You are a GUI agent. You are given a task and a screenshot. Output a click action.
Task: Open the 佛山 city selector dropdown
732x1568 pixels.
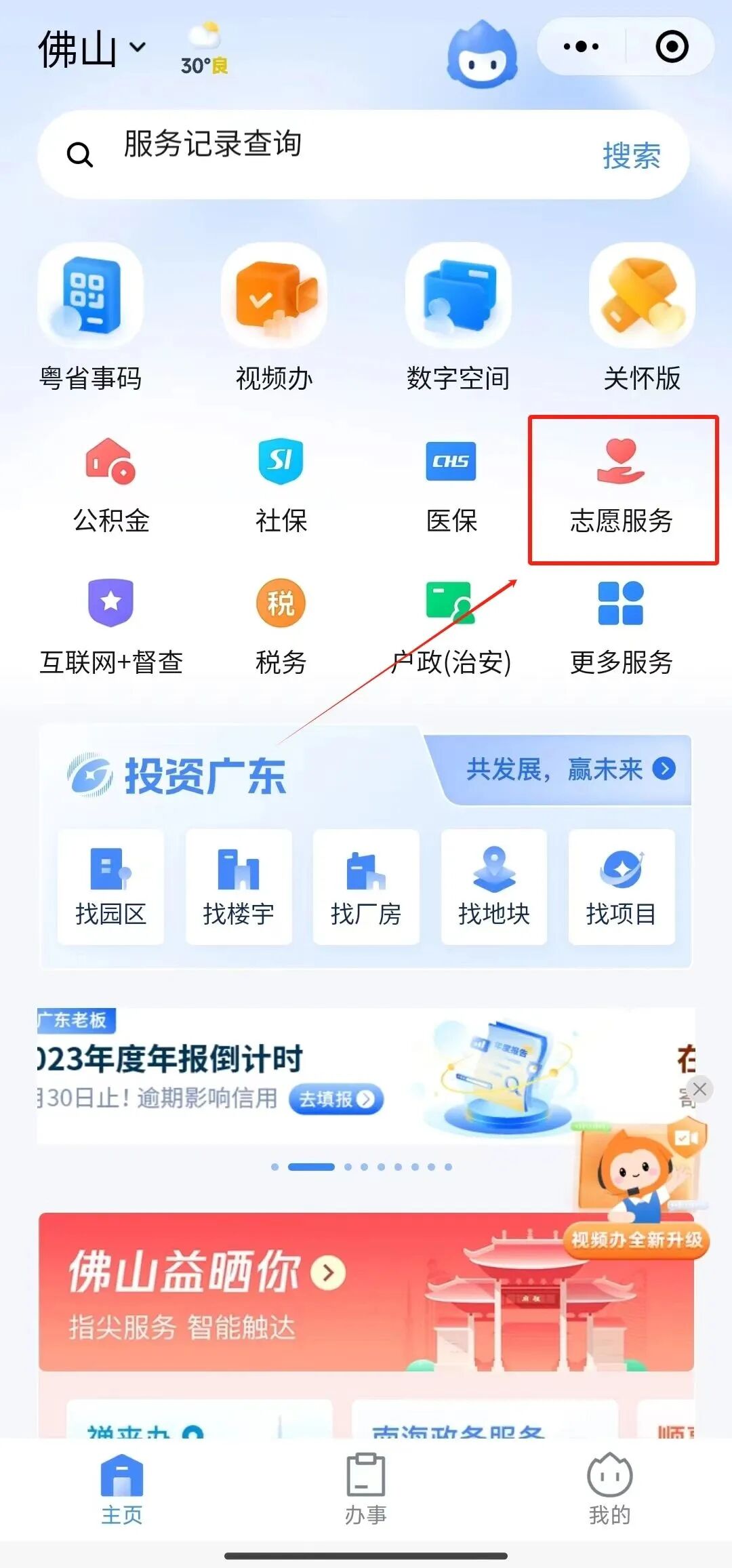coord(91,49)
